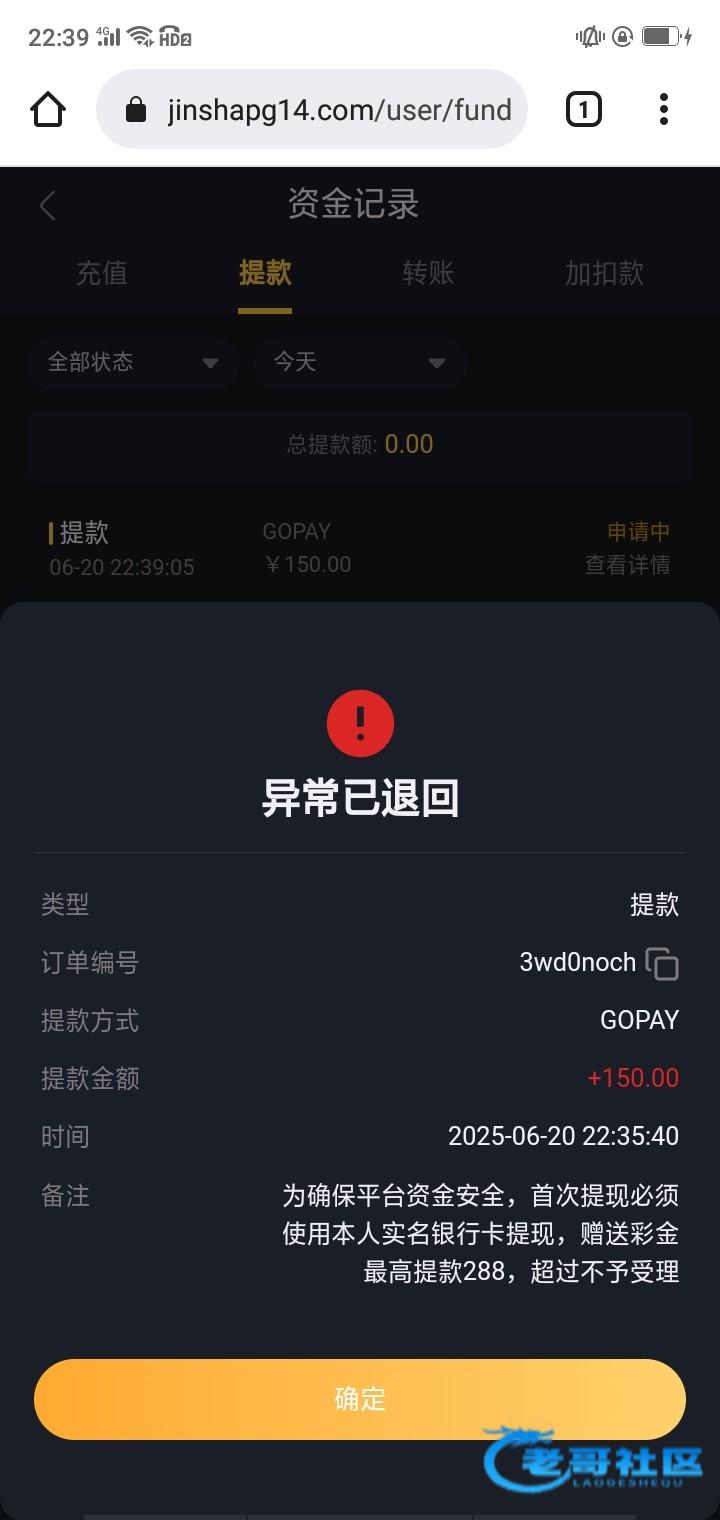View 查看详情 for the GOPAY withdrawal
Image resolution: width=720 pixels, height=1520 pixels.
click(x=627, y=565)
